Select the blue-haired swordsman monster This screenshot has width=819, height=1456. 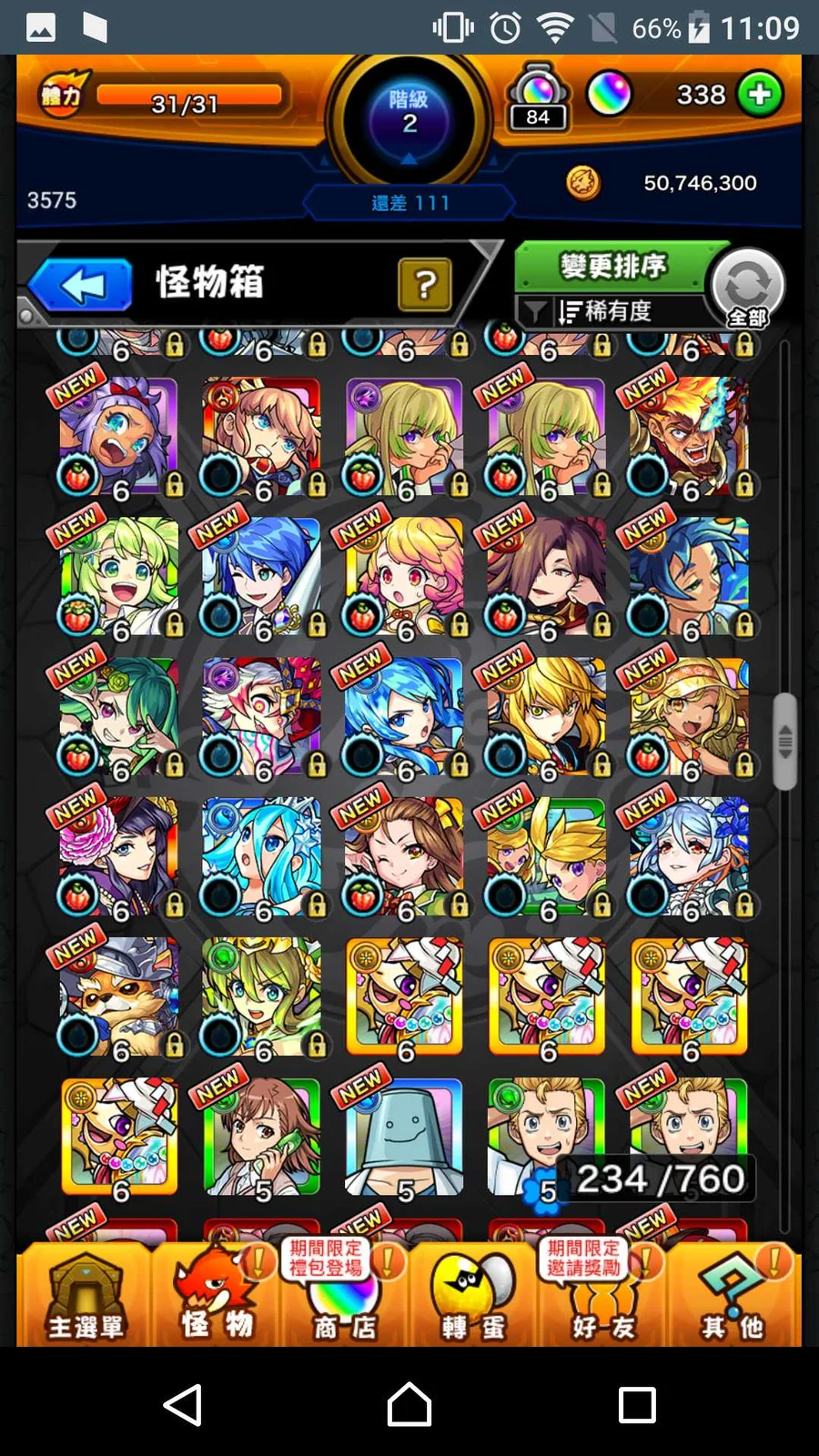(x=261, y=576)
